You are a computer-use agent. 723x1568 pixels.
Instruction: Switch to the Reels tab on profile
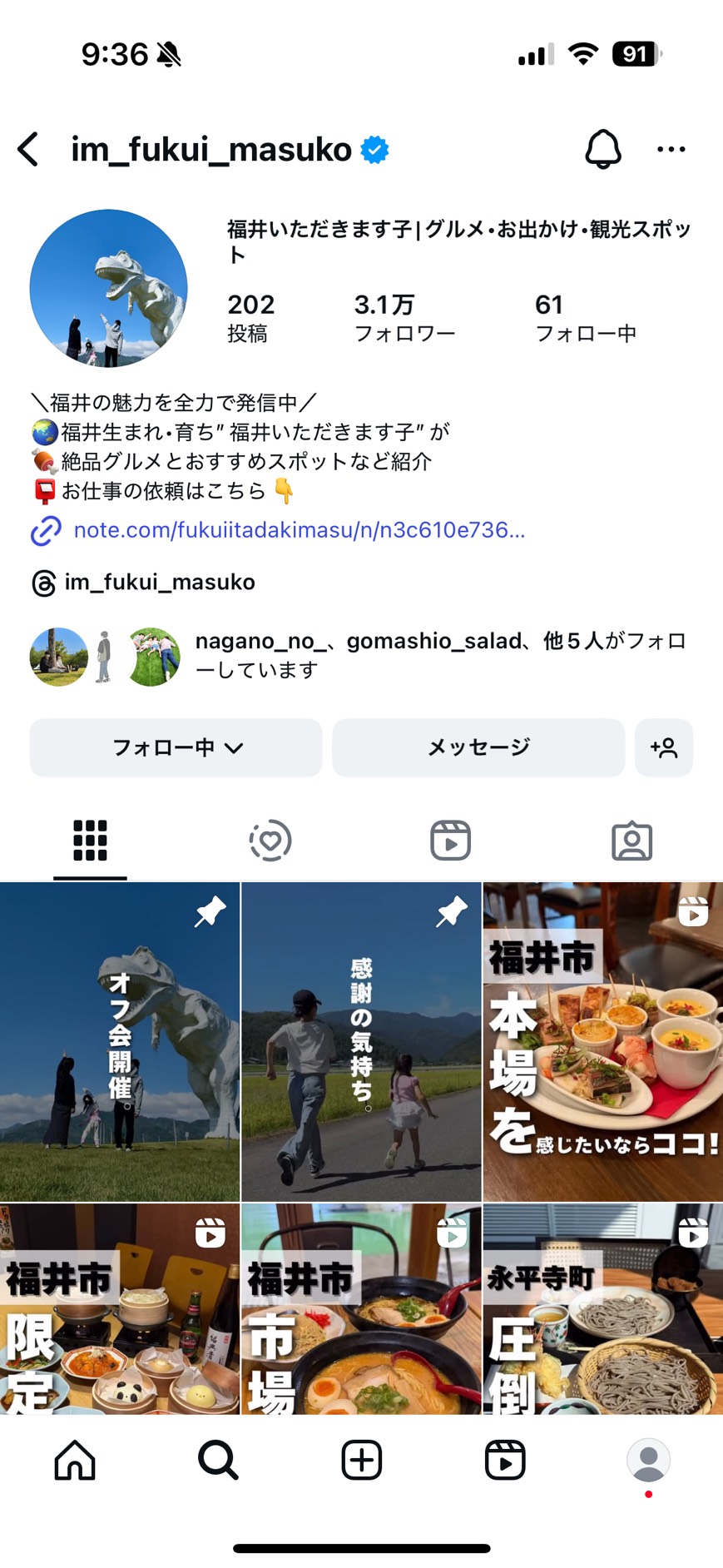point(450,841)
